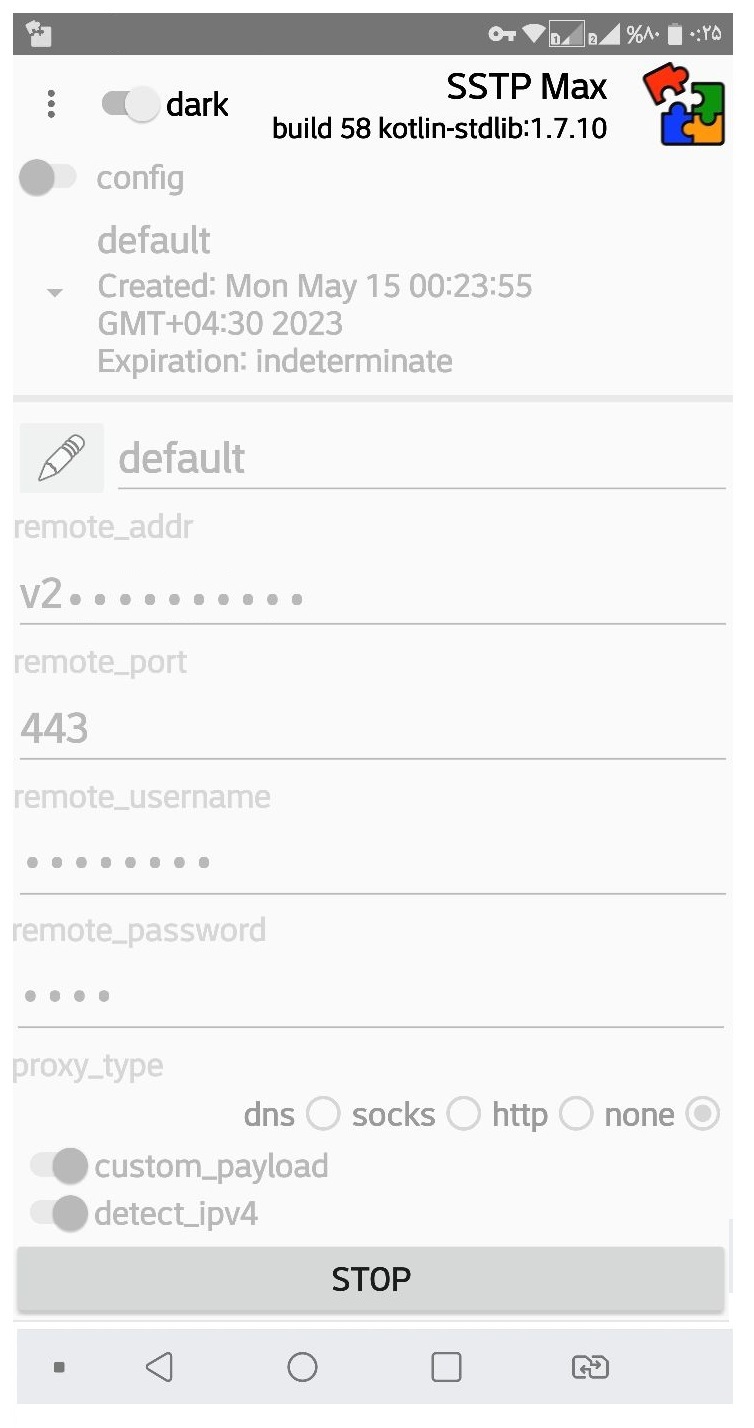Focus the remote_password field
This screenshot has height=1428, width=754.
[x=372, y=996]
